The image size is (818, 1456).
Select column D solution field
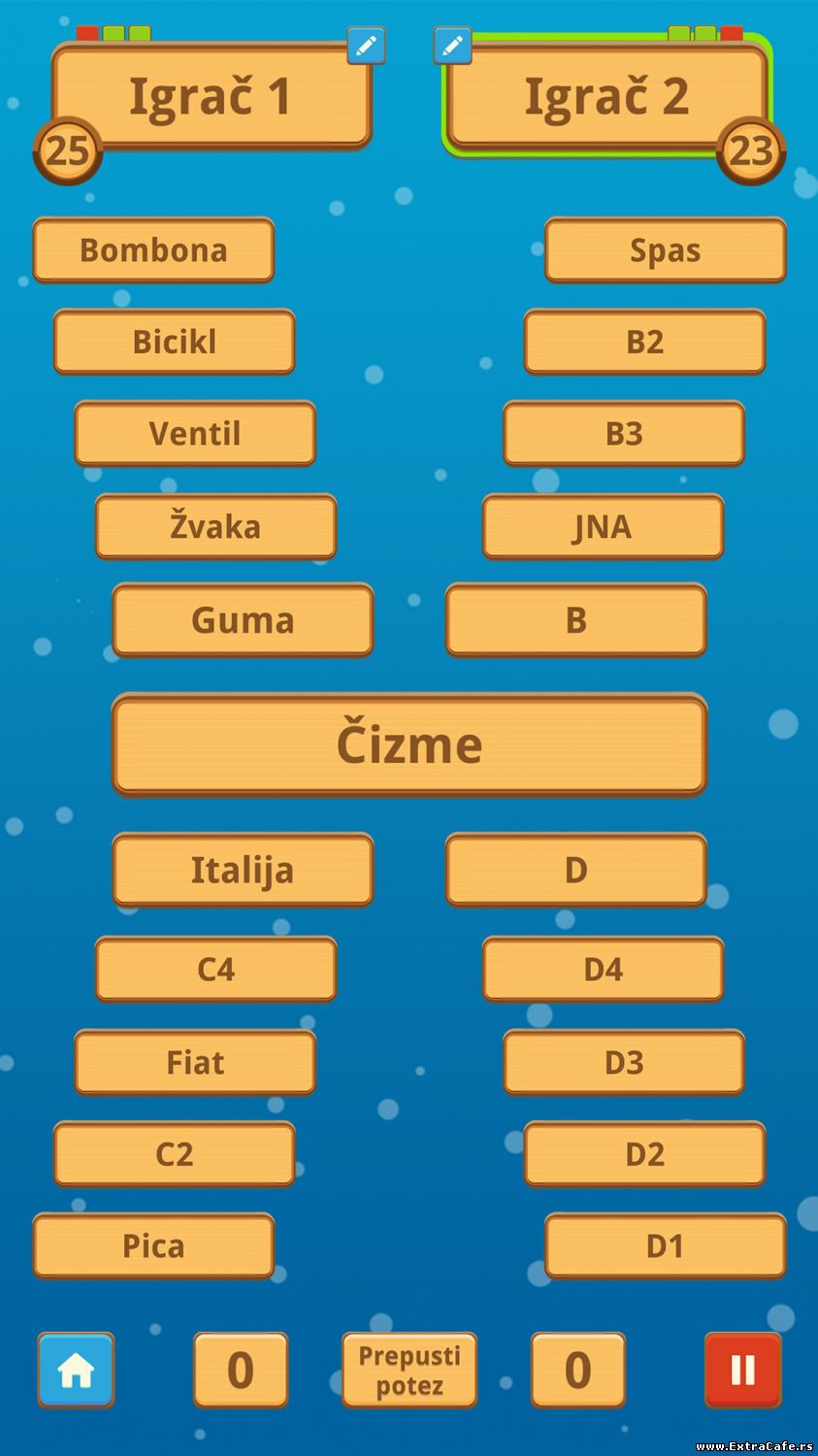click(x=575, y=870)
